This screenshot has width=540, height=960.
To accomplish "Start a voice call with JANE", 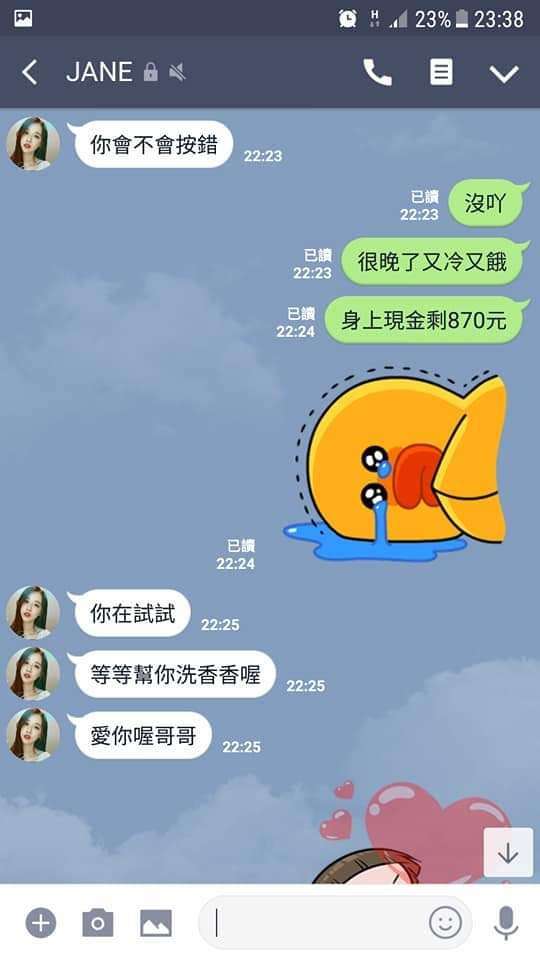I will 377,73.
